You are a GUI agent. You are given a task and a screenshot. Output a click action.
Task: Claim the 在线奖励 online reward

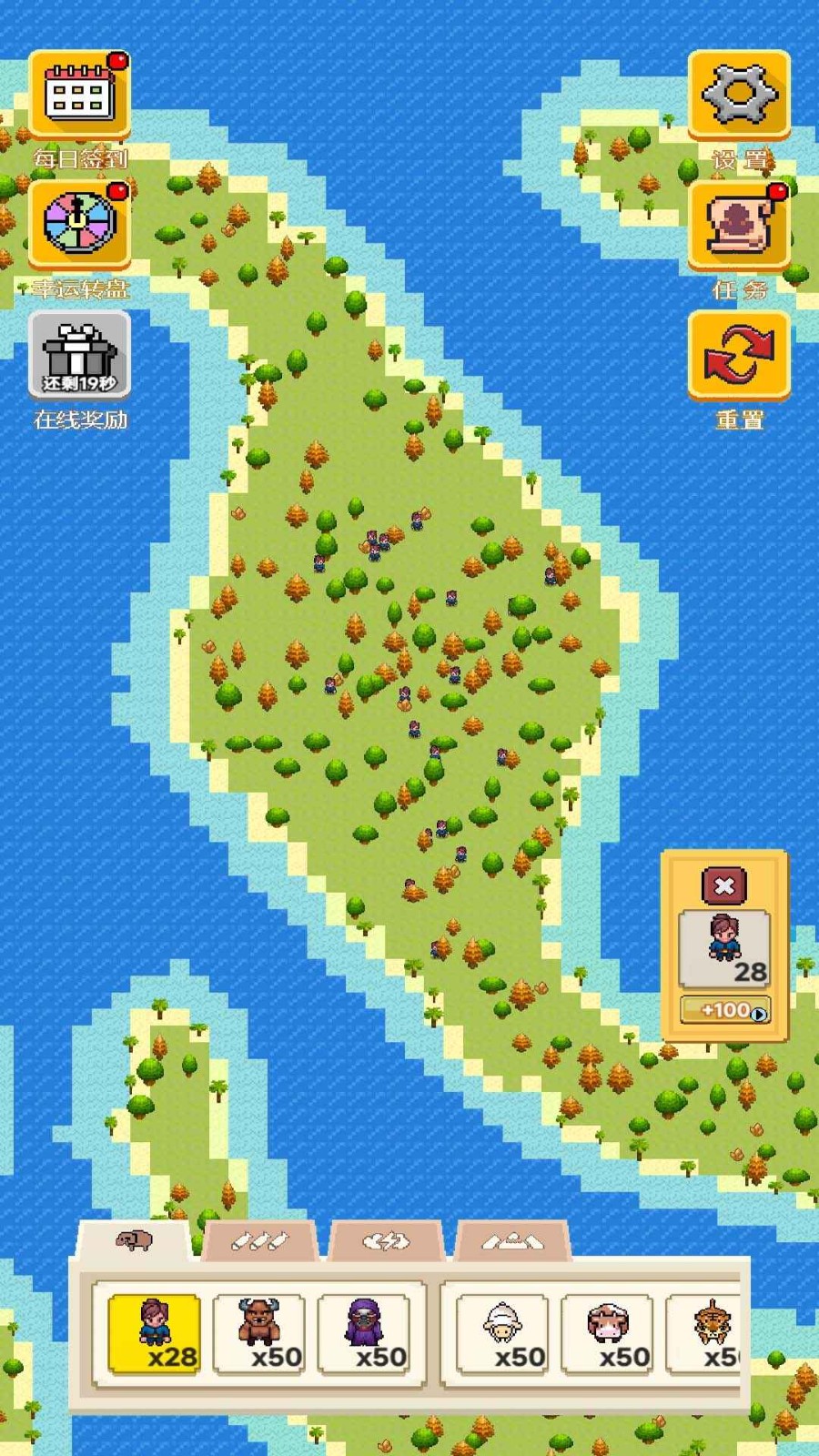(80, 355)
